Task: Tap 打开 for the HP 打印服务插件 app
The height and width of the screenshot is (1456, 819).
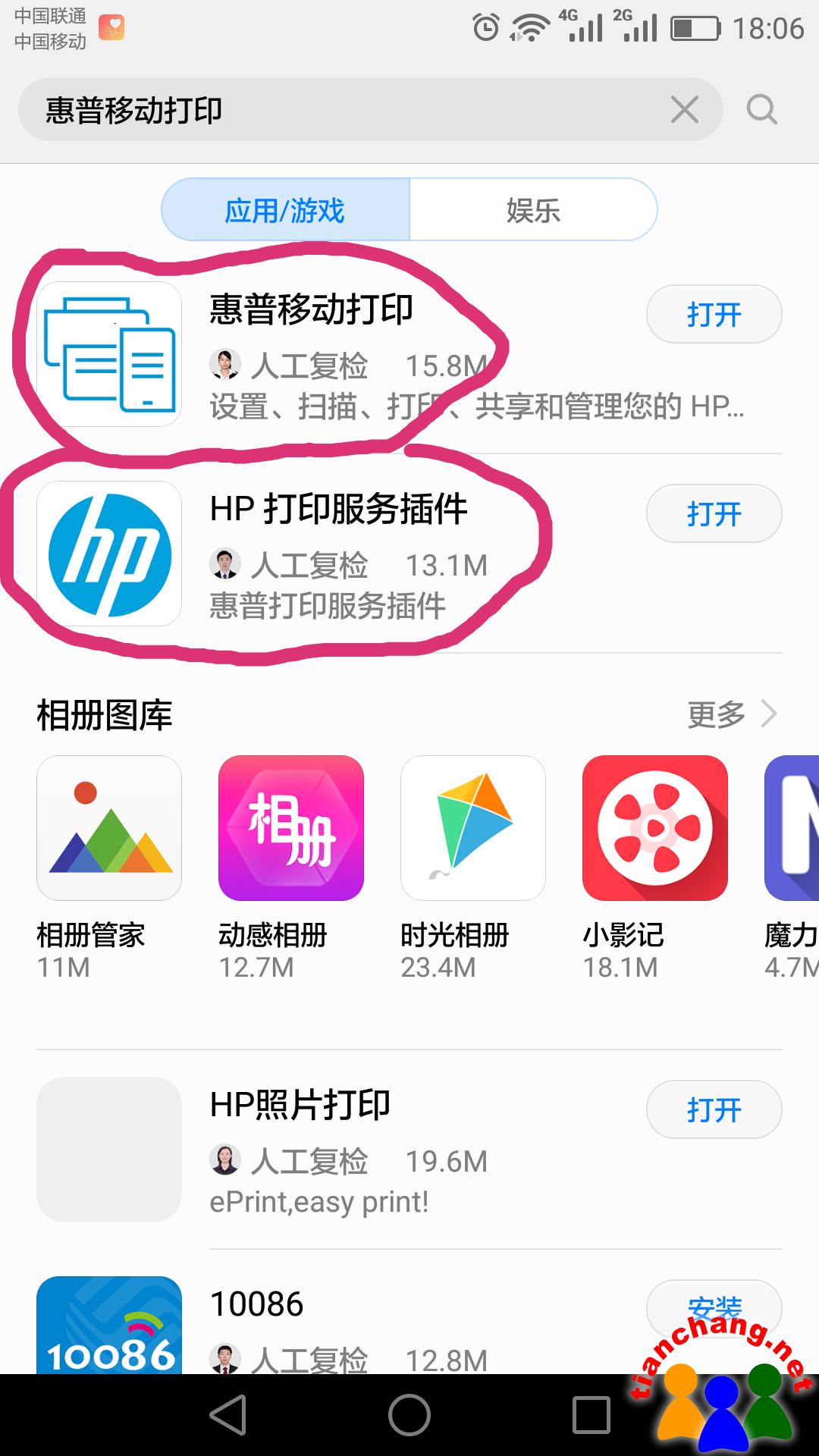Action: (713, 513)
